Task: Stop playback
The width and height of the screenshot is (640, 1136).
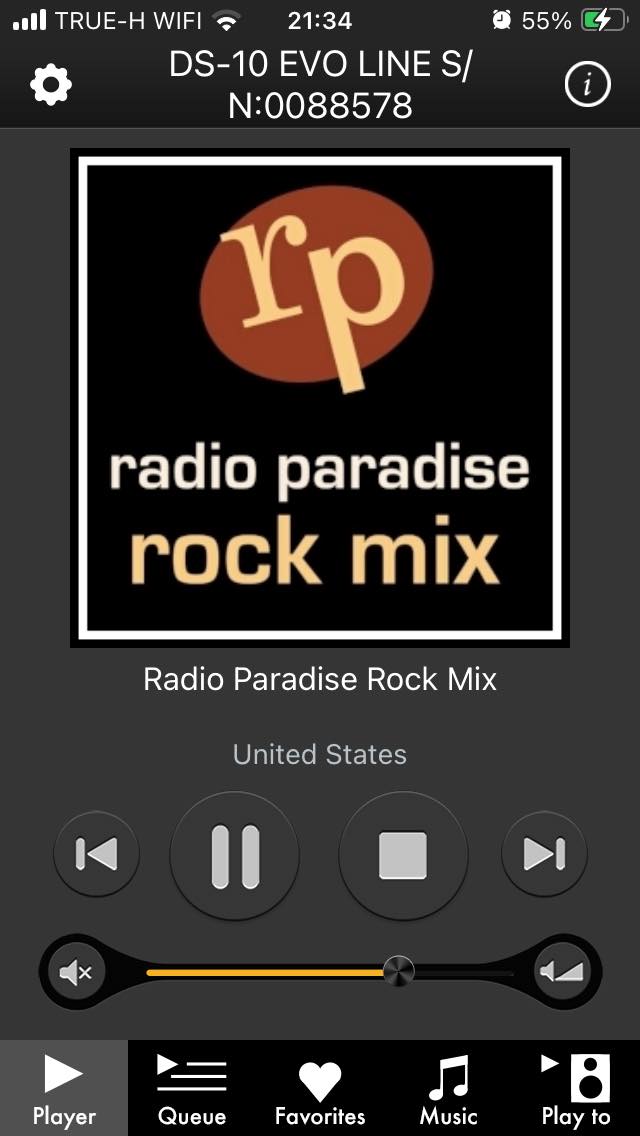Action: [x=403, y=856]
